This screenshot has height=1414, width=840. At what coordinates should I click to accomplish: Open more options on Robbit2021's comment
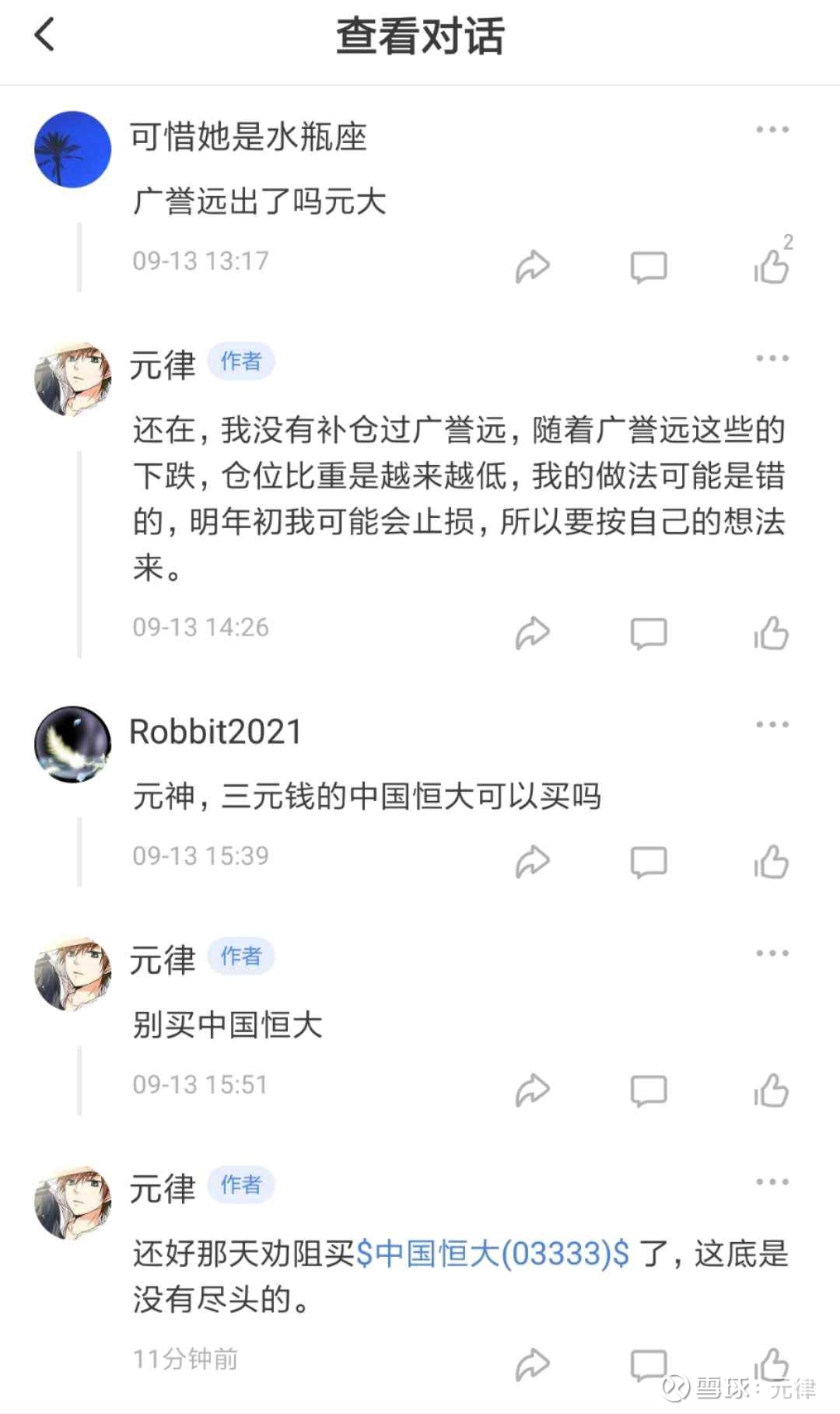(772, 724)
